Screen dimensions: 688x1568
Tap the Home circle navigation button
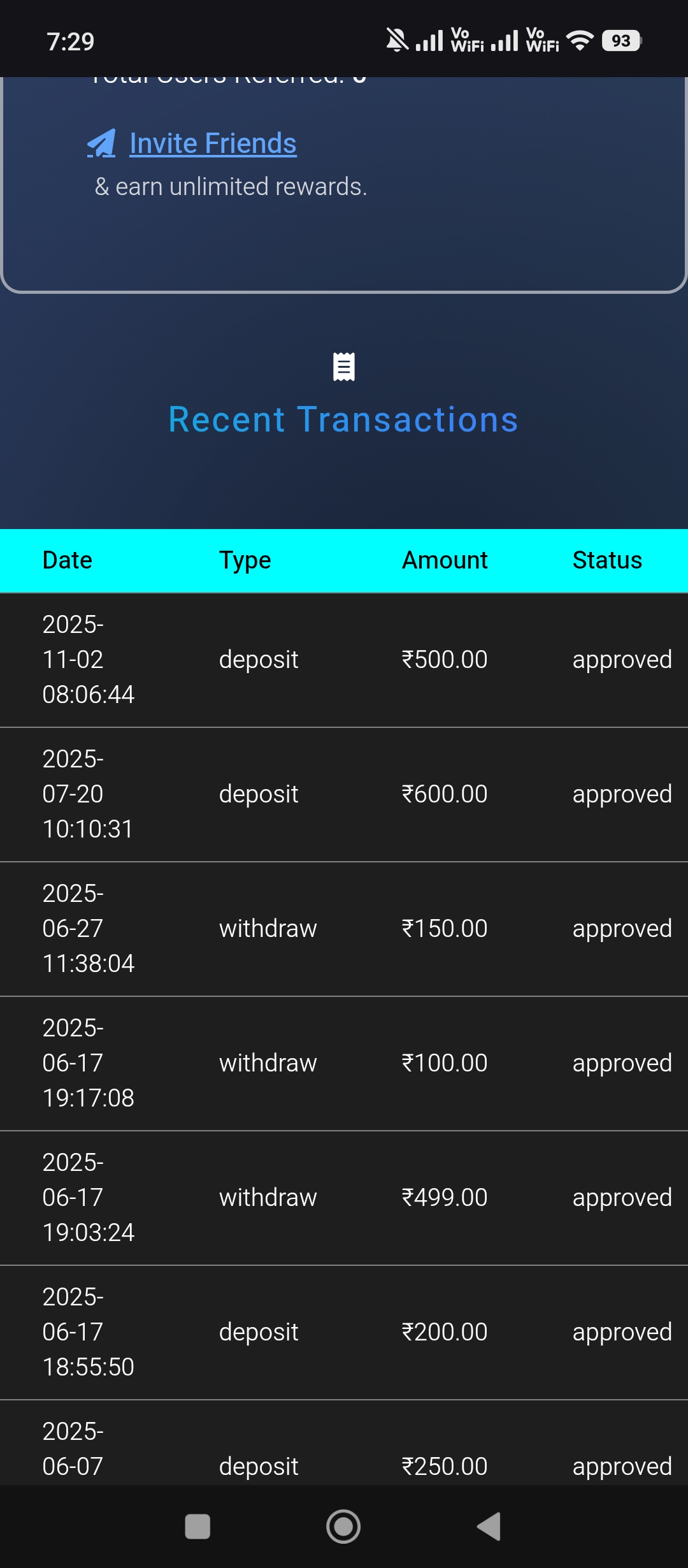pyautogui.click(x=343, y=1526)
